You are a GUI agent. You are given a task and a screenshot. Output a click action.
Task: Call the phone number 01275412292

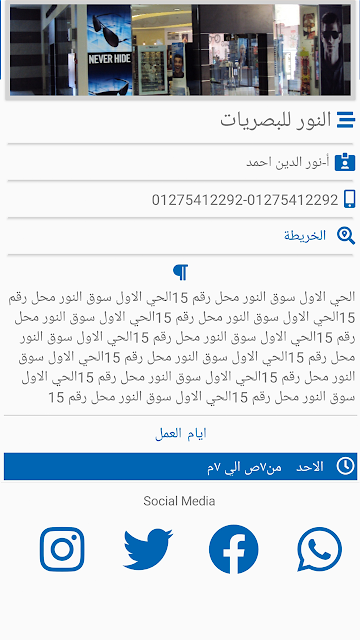pos(245,200)
